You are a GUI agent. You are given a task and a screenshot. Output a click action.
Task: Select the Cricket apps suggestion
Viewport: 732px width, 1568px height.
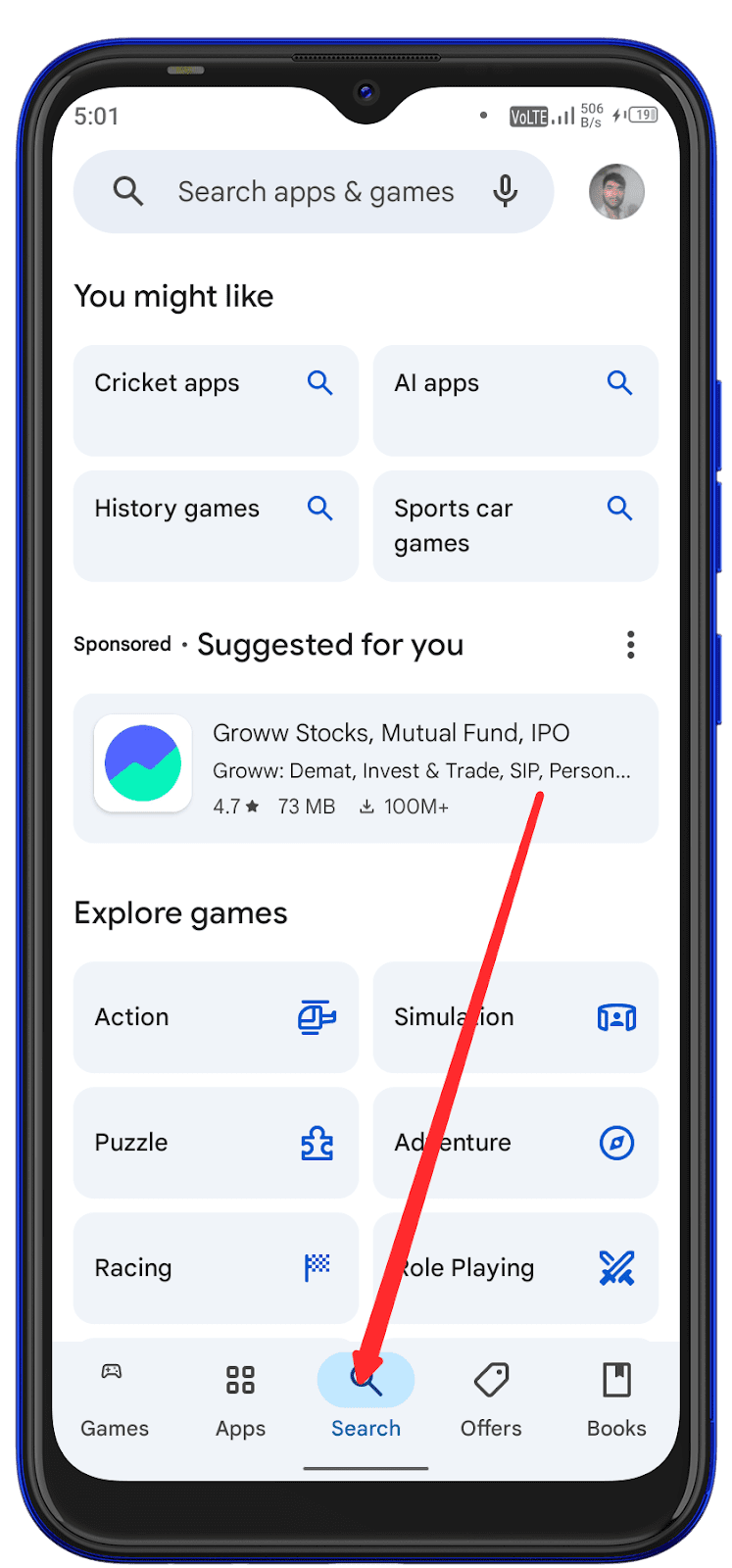[216, 400]
